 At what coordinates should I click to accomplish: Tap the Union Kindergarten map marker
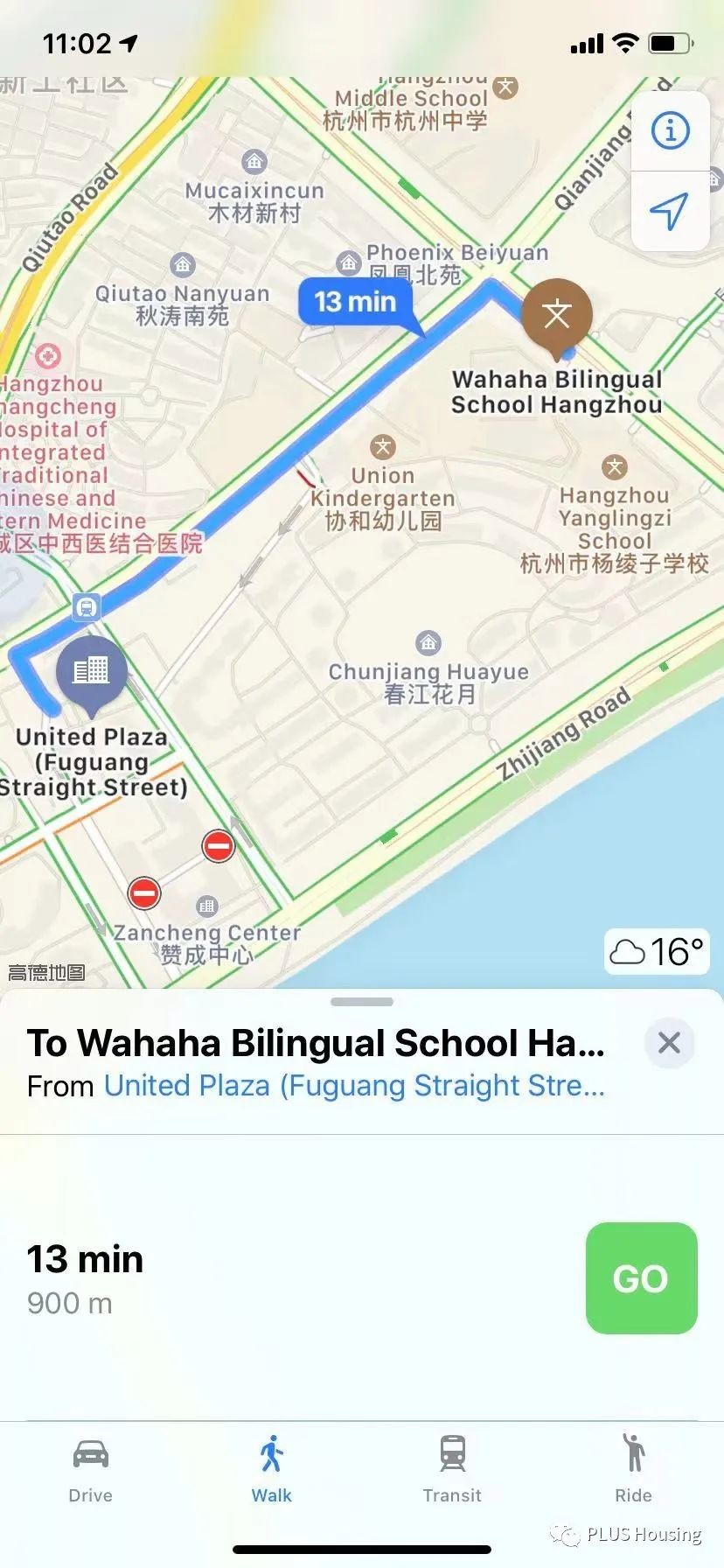382,447
